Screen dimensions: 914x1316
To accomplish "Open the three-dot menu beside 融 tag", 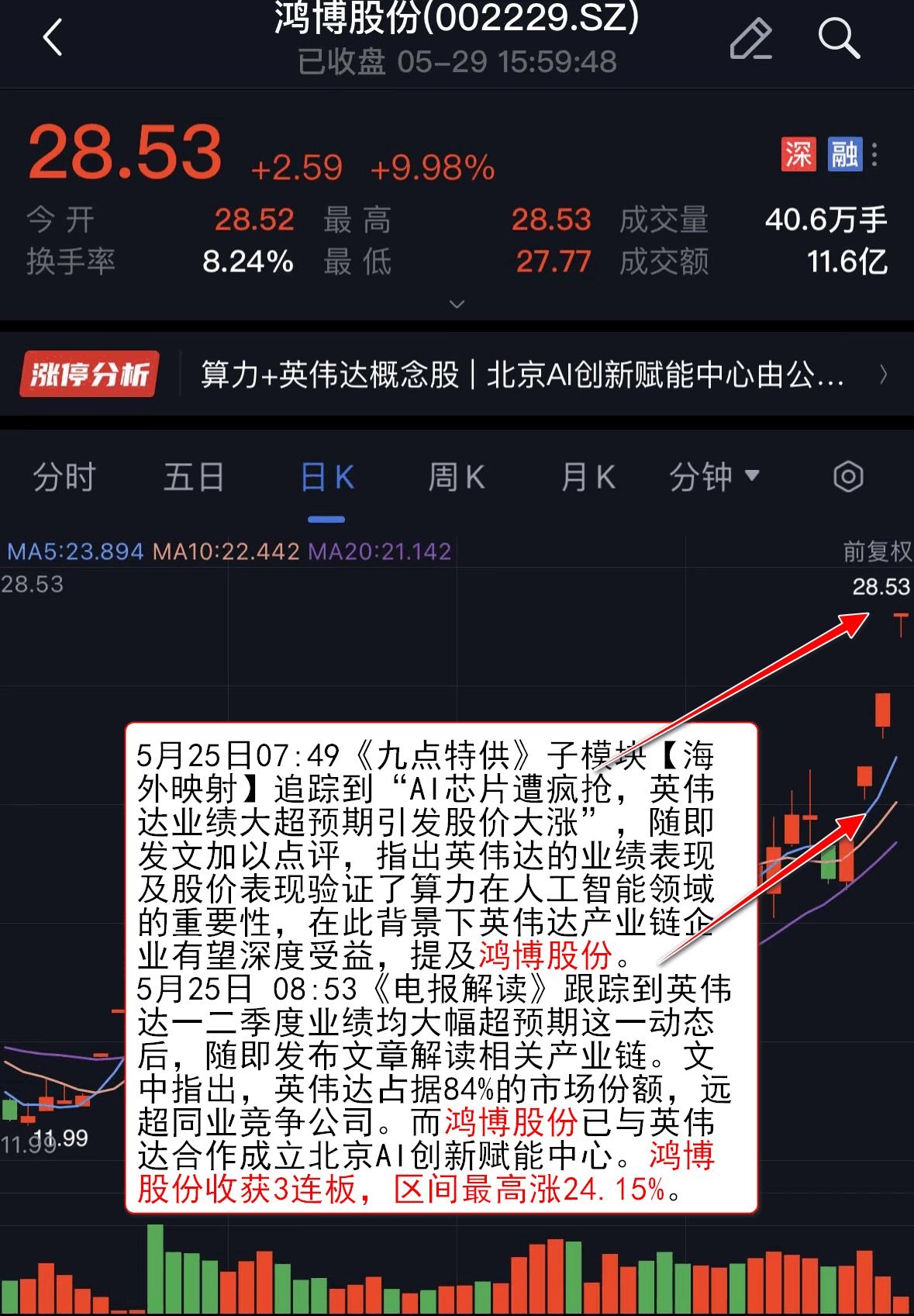I will (875, 154).
